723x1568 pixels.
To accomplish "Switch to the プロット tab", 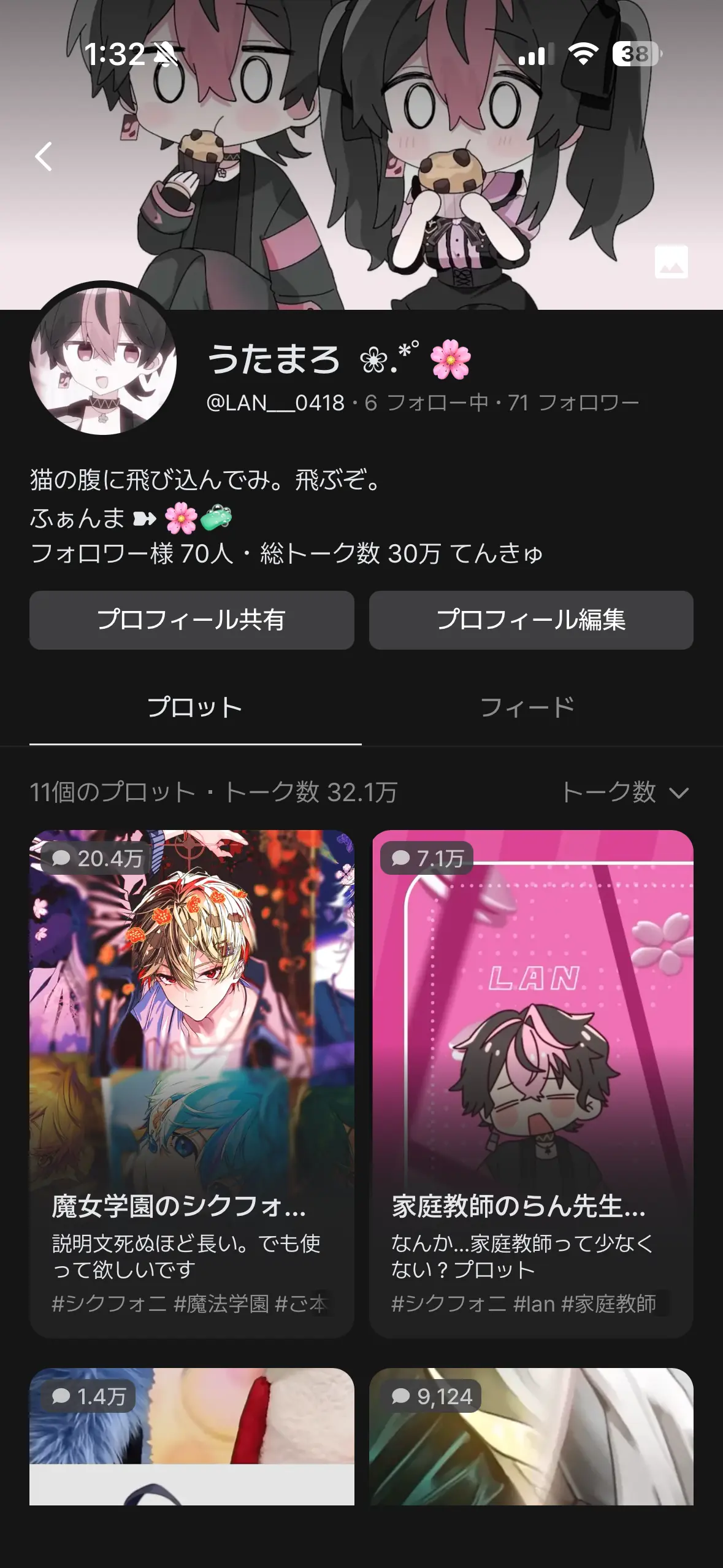I will 195,707.
